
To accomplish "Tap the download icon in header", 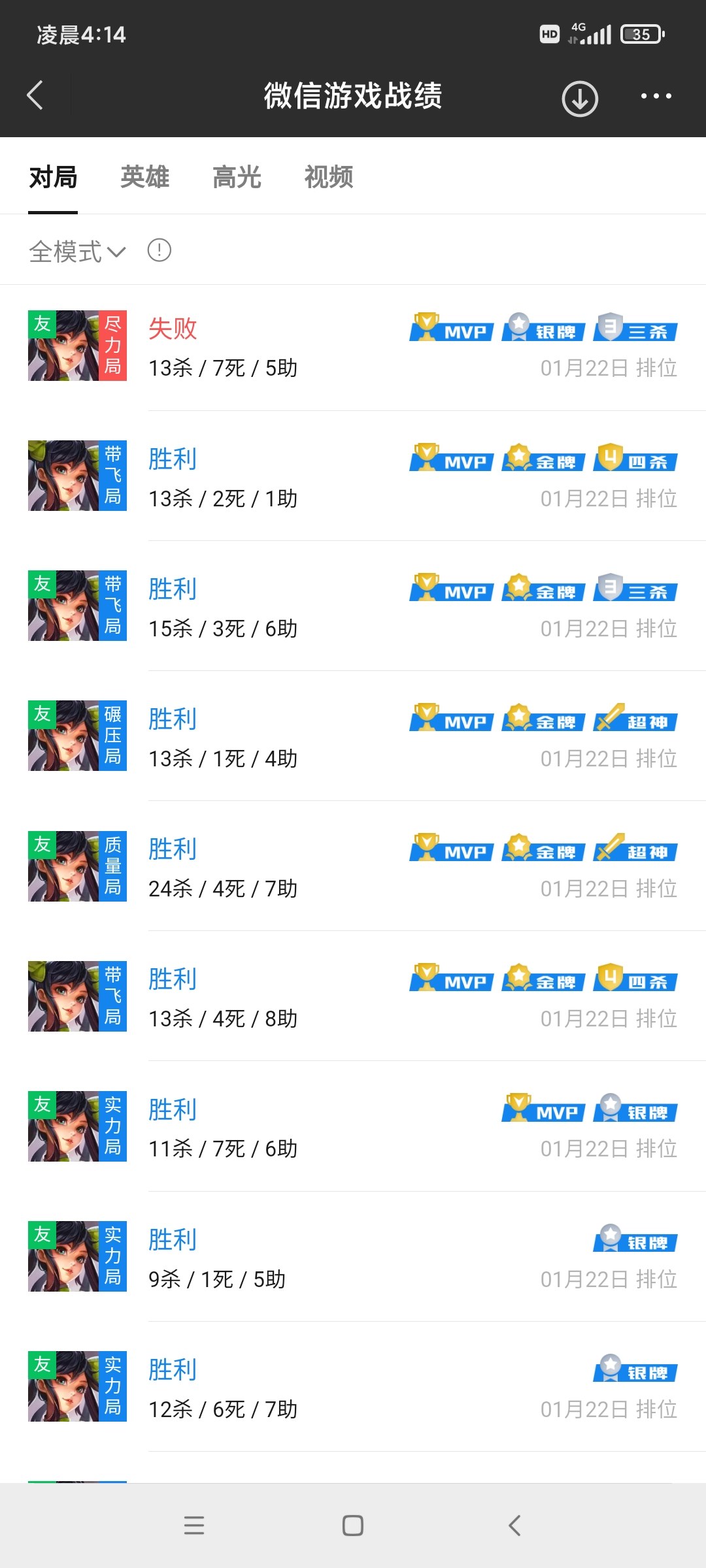I will pos(580,99).
